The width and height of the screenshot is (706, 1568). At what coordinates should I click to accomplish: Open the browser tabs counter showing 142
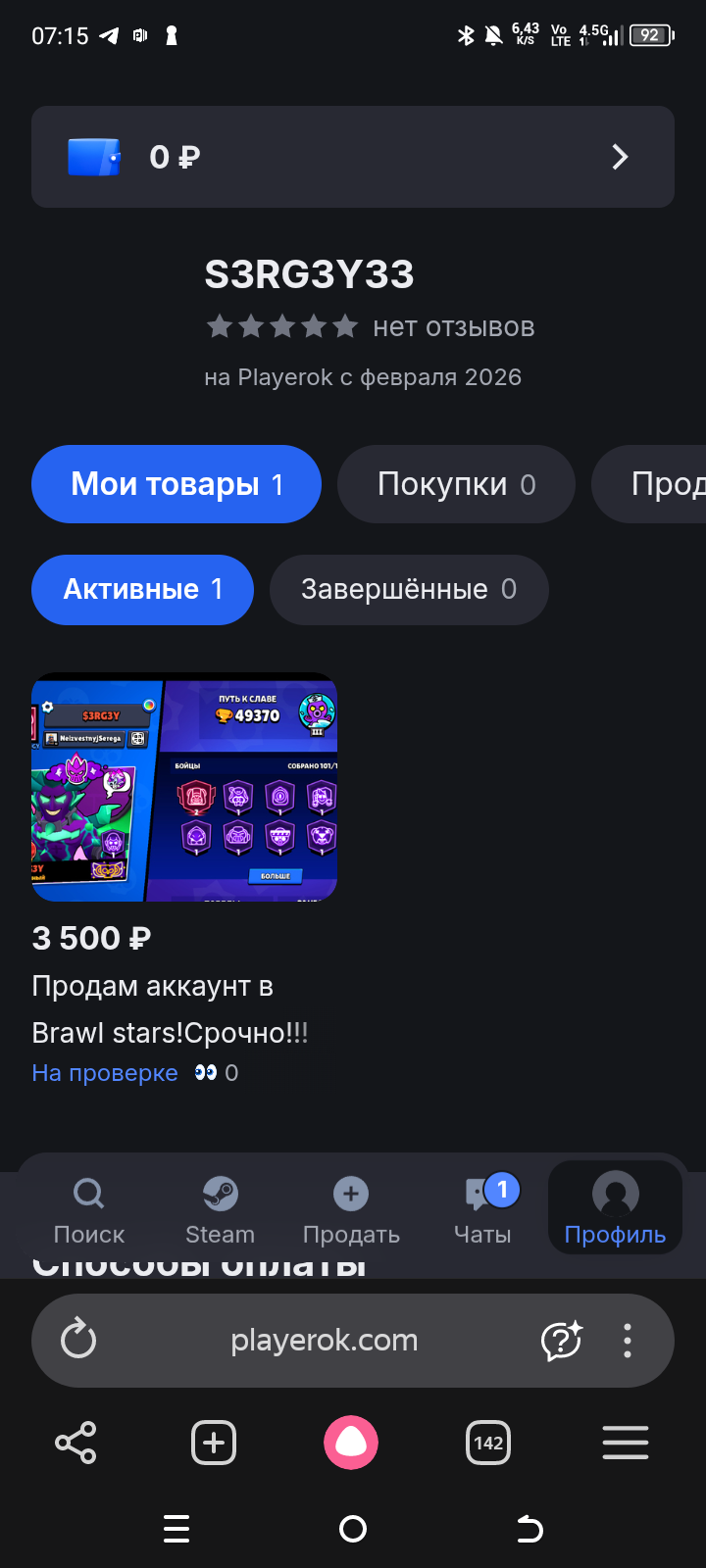[487, 1442]
